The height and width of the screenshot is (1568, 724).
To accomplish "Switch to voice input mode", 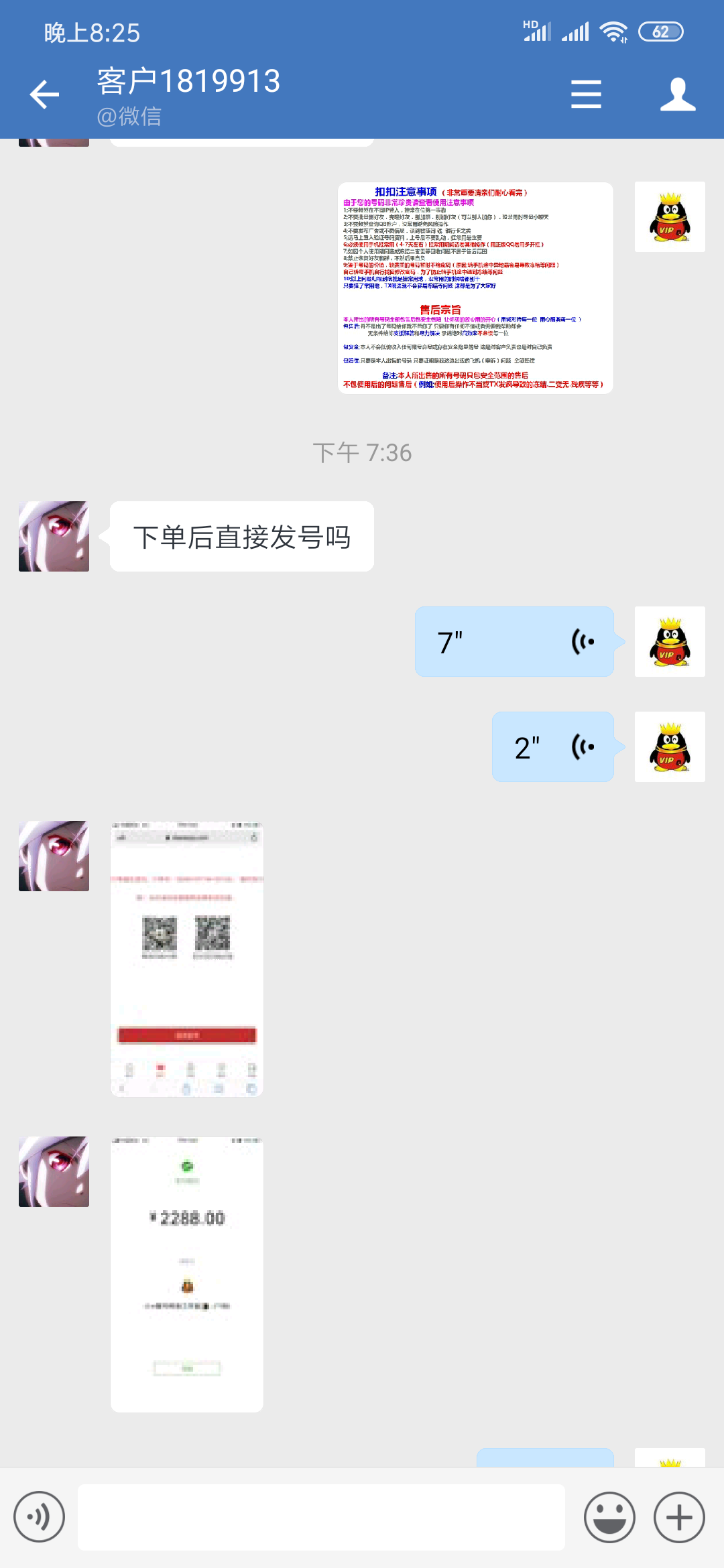I will tap(40, 1517).
